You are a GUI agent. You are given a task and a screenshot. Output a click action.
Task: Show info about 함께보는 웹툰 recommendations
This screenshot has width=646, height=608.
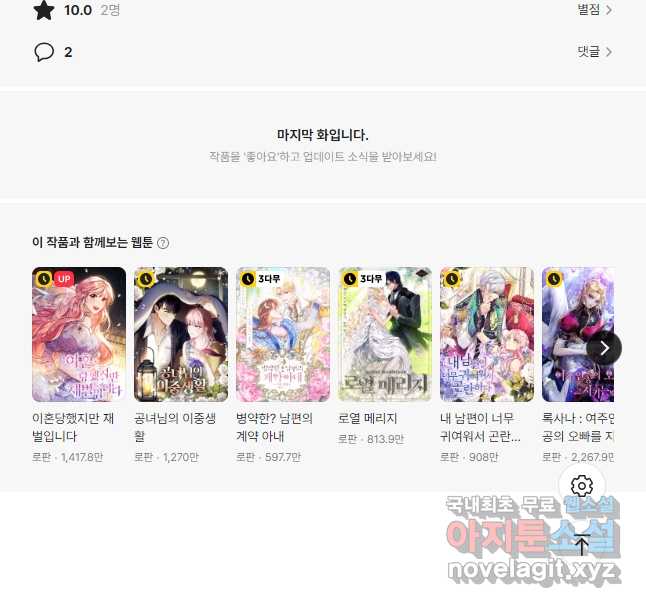(163, 243)
